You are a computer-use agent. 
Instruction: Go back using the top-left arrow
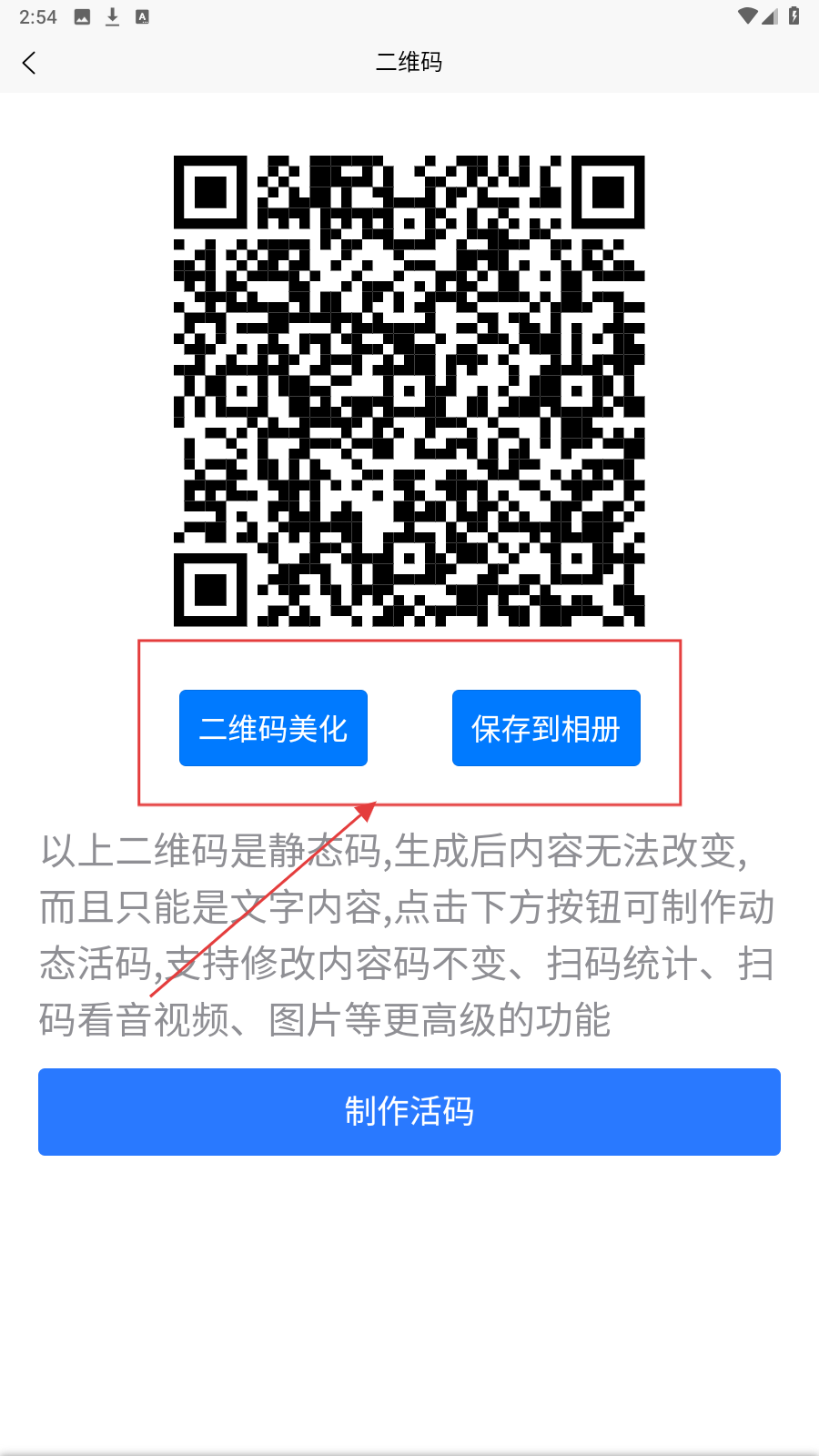tap(29, 63)
